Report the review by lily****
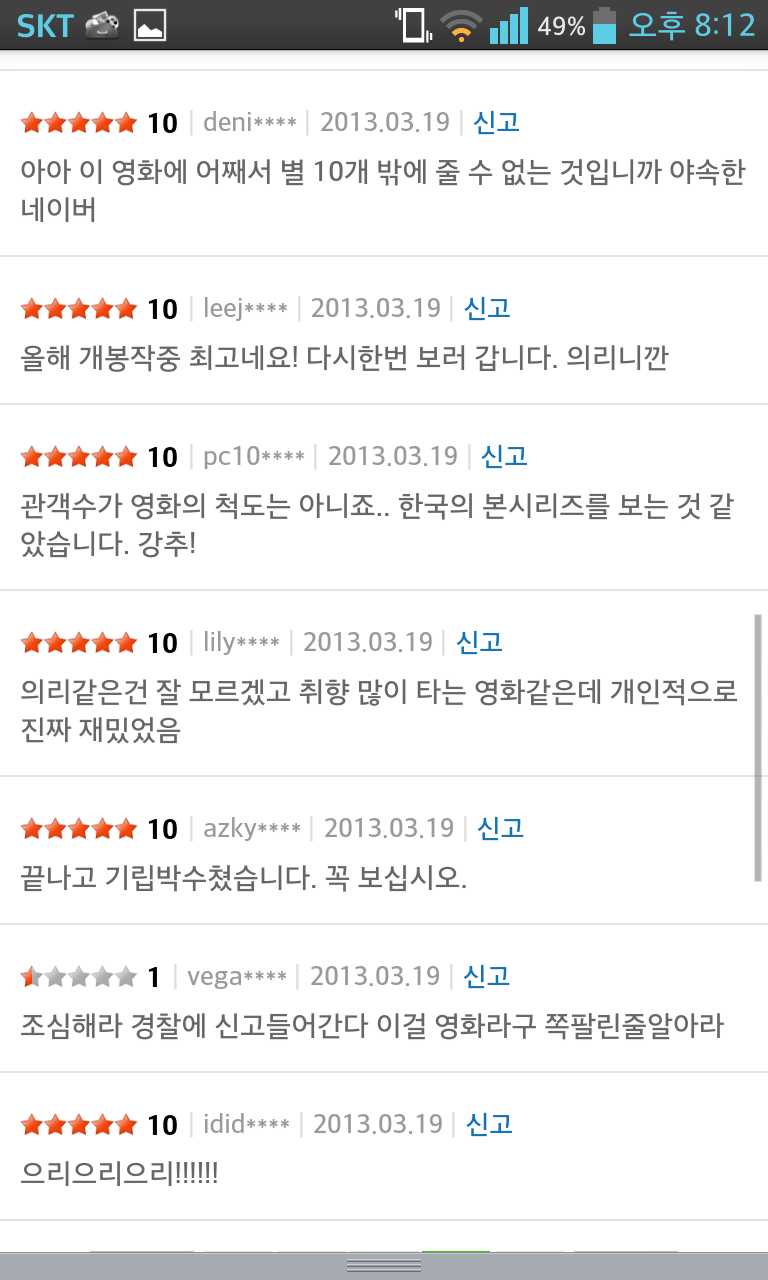The width and height of the screenshot is (768, 1280). 479,642
